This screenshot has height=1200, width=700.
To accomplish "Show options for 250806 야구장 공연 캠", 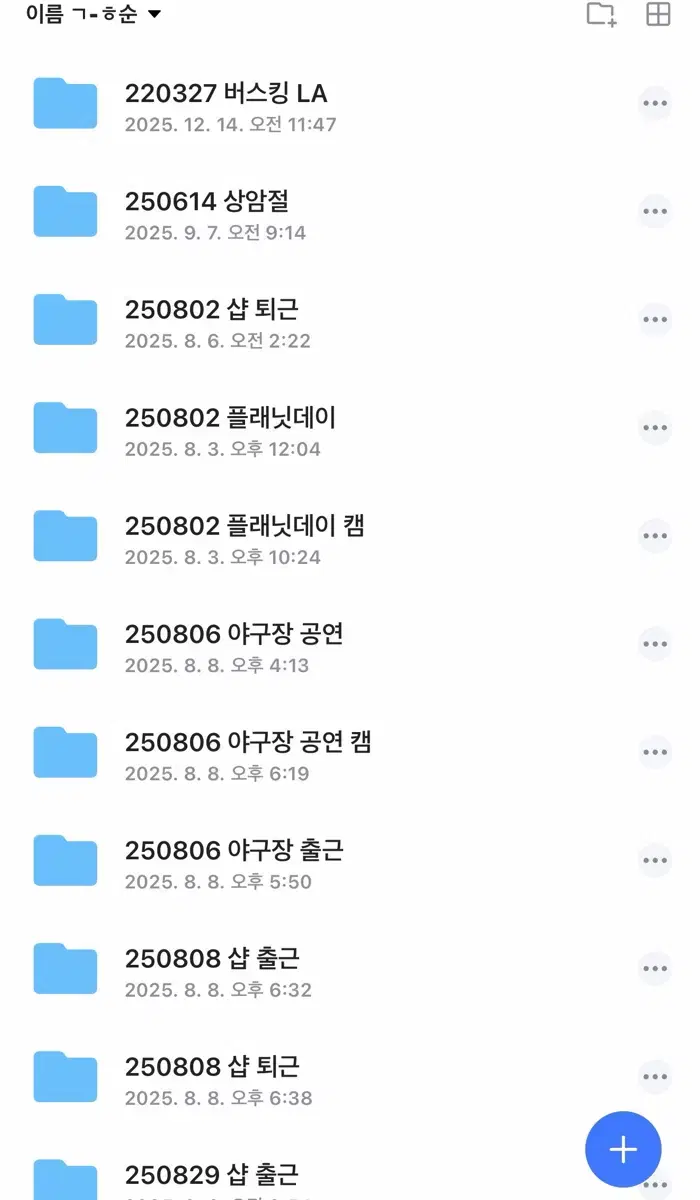I will click(x=655, y=752).
